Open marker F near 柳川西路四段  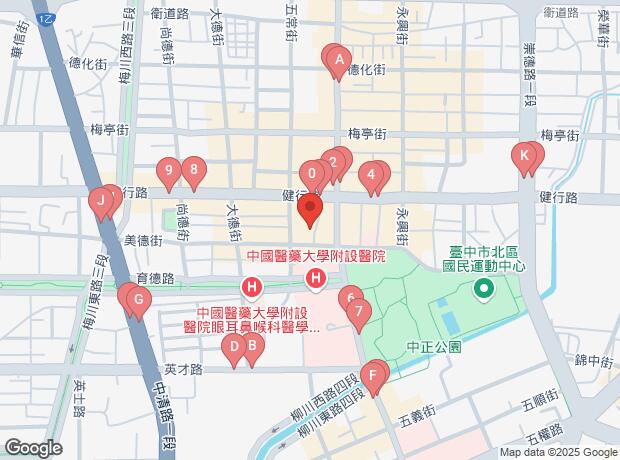point(372,376)
